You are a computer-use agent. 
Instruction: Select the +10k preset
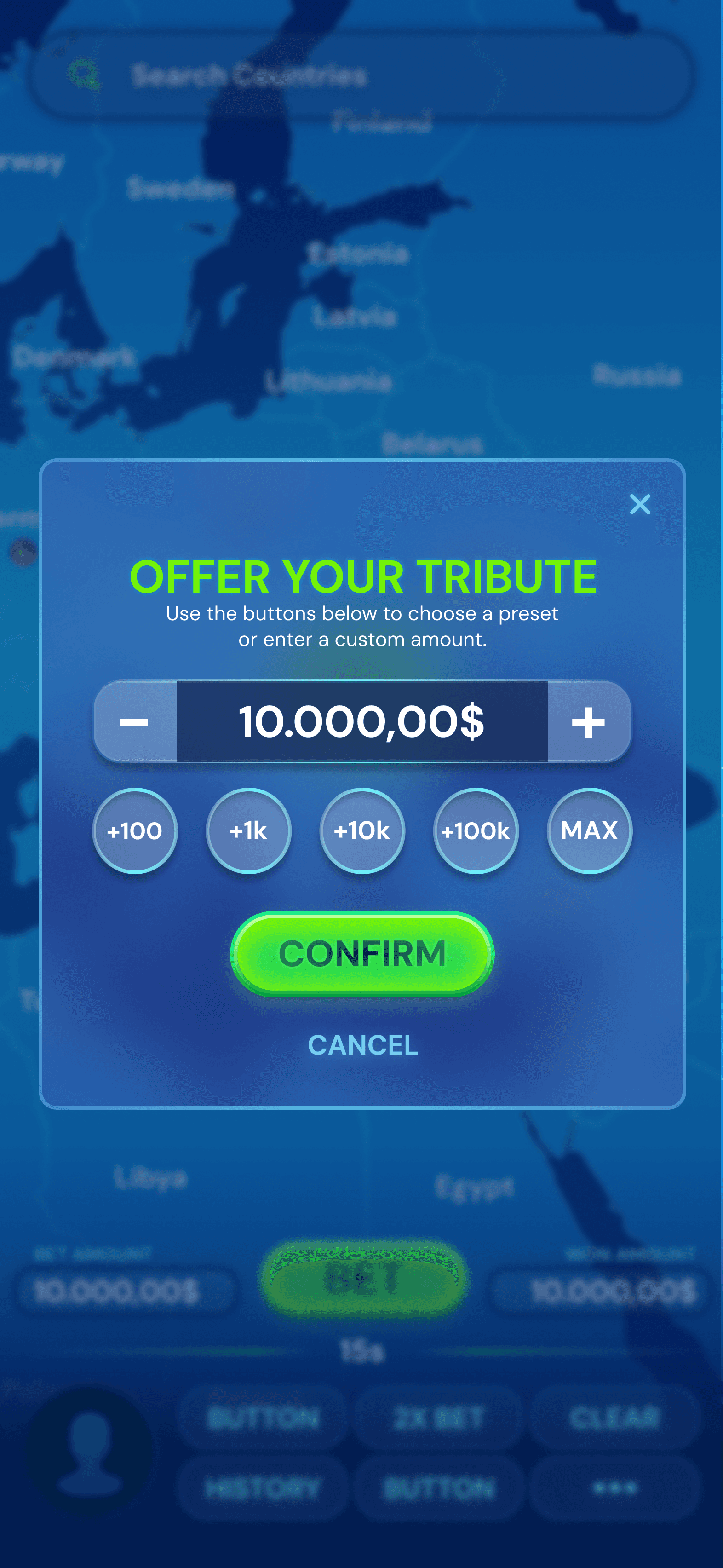pos(362,830)
